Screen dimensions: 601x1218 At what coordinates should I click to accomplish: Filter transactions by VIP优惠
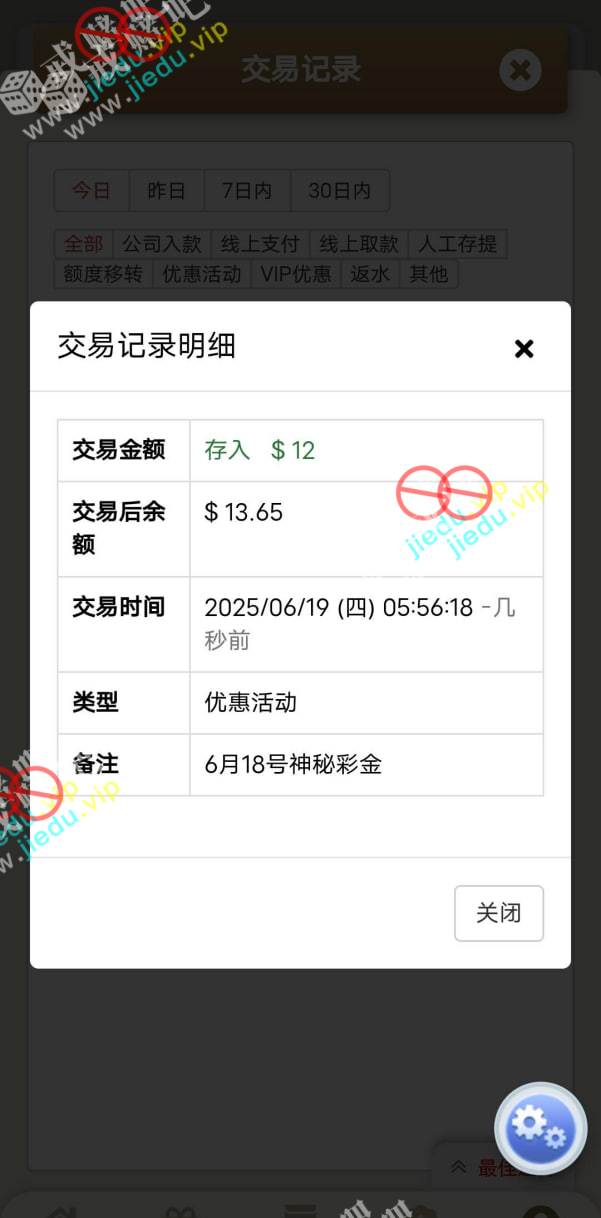(x=296, y=274)
